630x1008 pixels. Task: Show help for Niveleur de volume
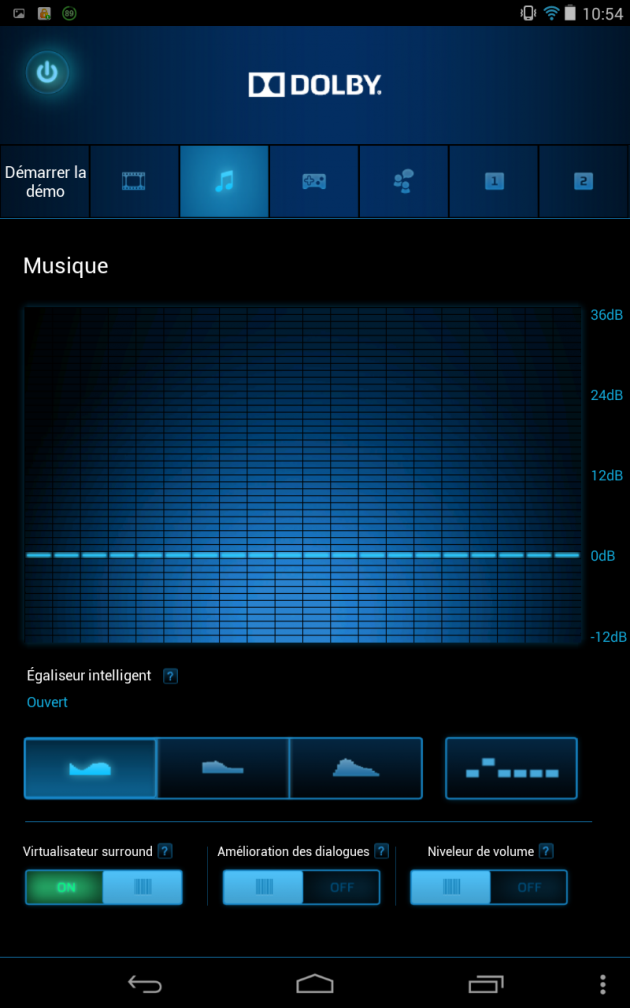[x=546, y=851]
